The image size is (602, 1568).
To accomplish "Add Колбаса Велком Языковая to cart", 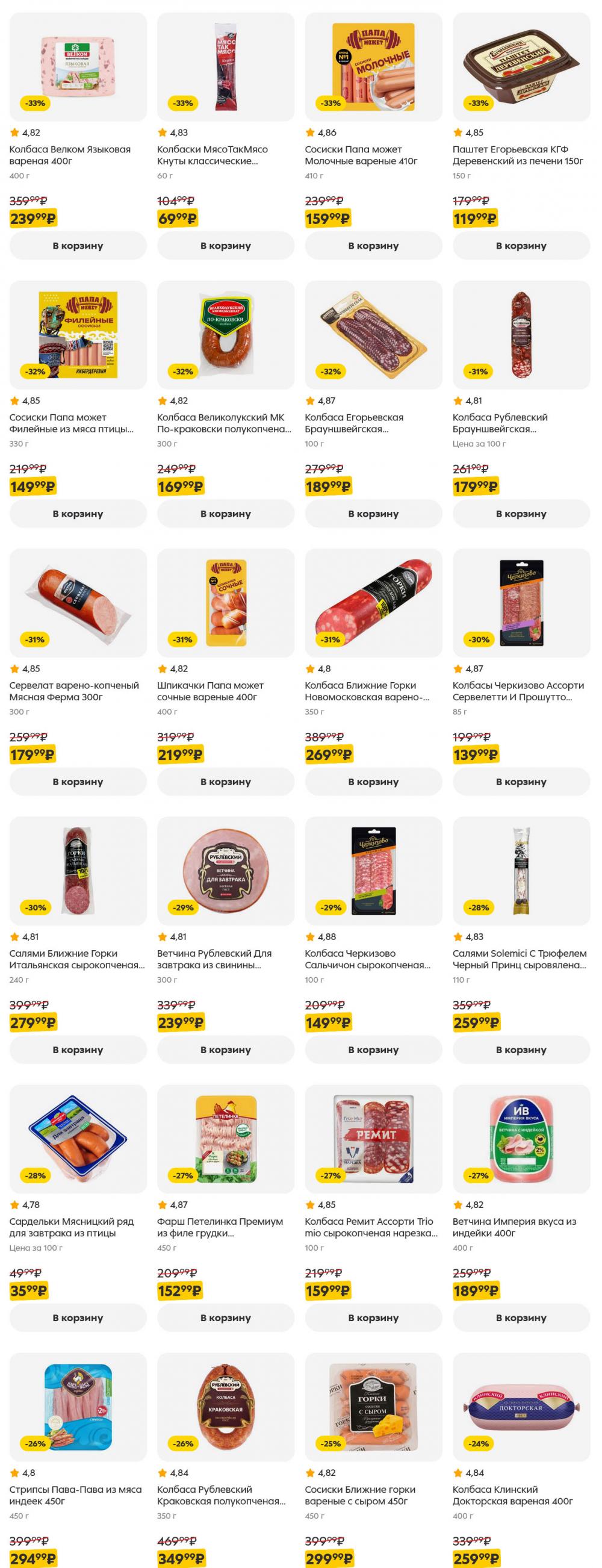I will pos(76,245).
